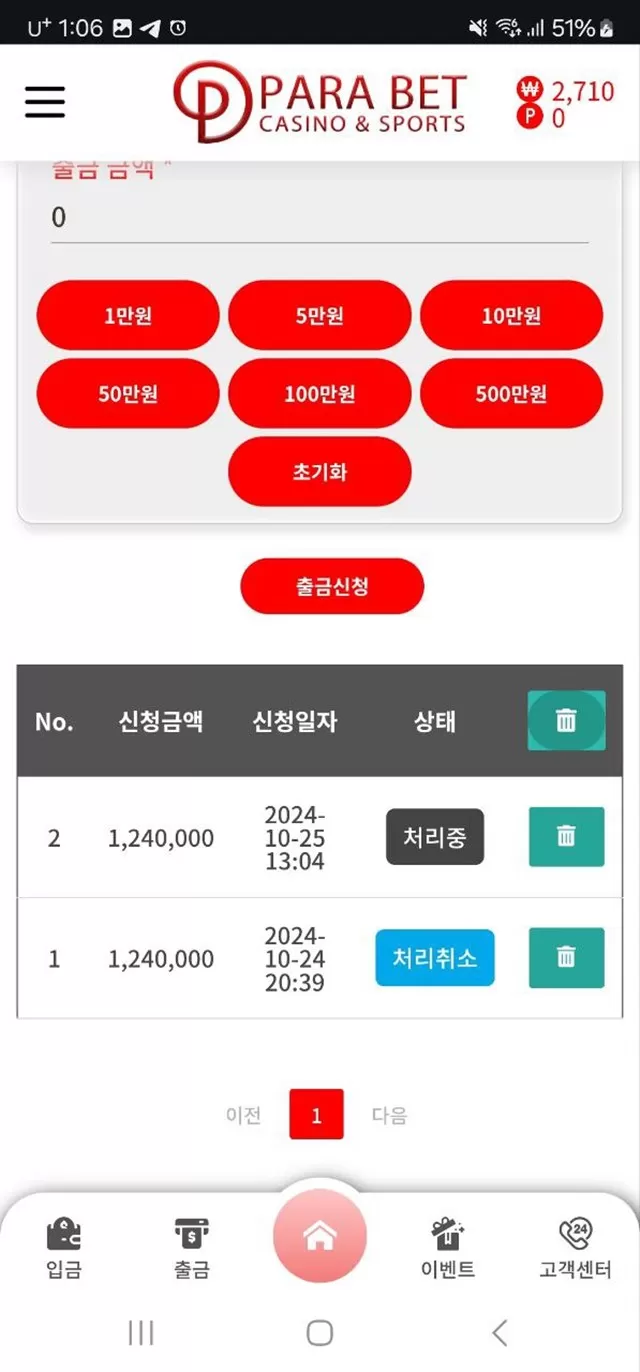The image size is (640, 1372).
Task: Go to home via the center button
Action: pos(320,1235)
